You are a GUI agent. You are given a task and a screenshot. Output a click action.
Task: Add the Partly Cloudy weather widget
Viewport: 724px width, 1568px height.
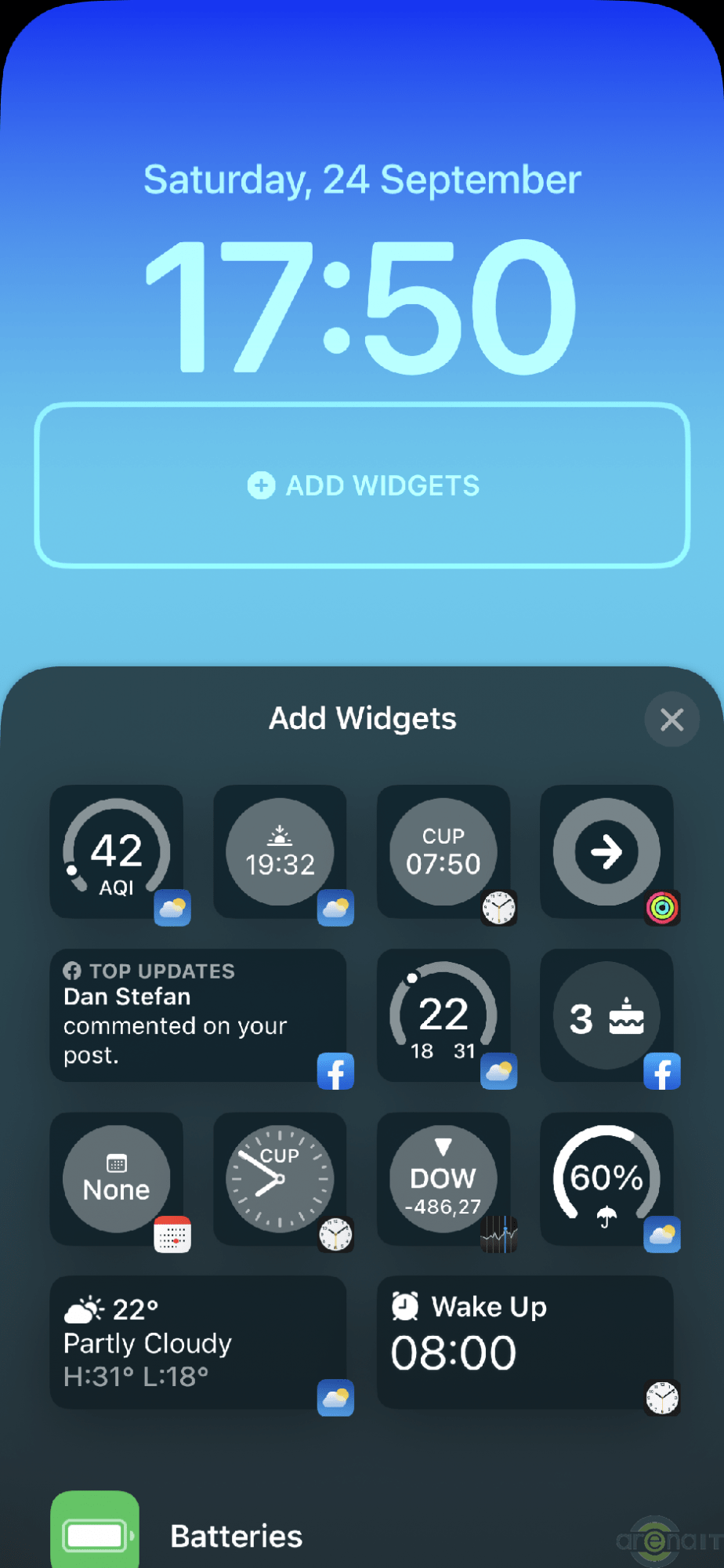(x=198, y=1342)
